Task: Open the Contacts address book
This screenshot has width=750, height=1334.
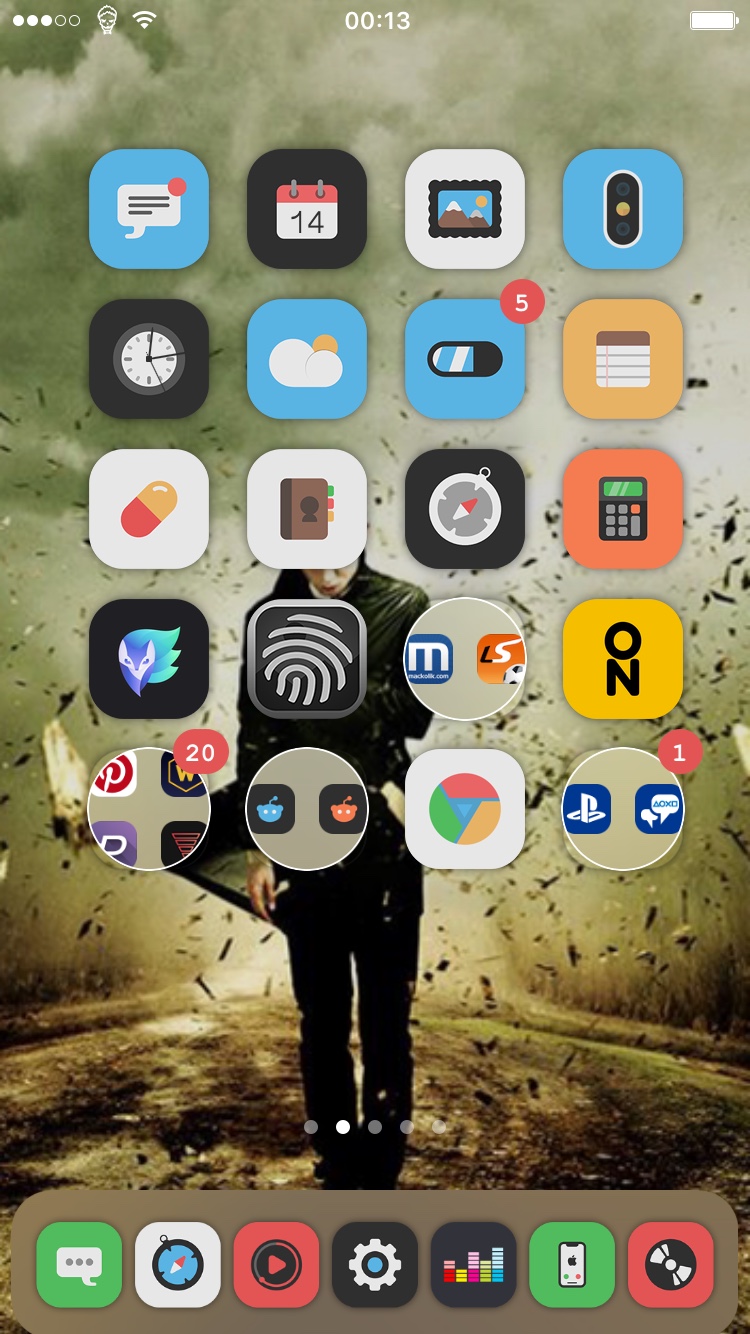Action: pyautogui.click(x=307, y=509)
